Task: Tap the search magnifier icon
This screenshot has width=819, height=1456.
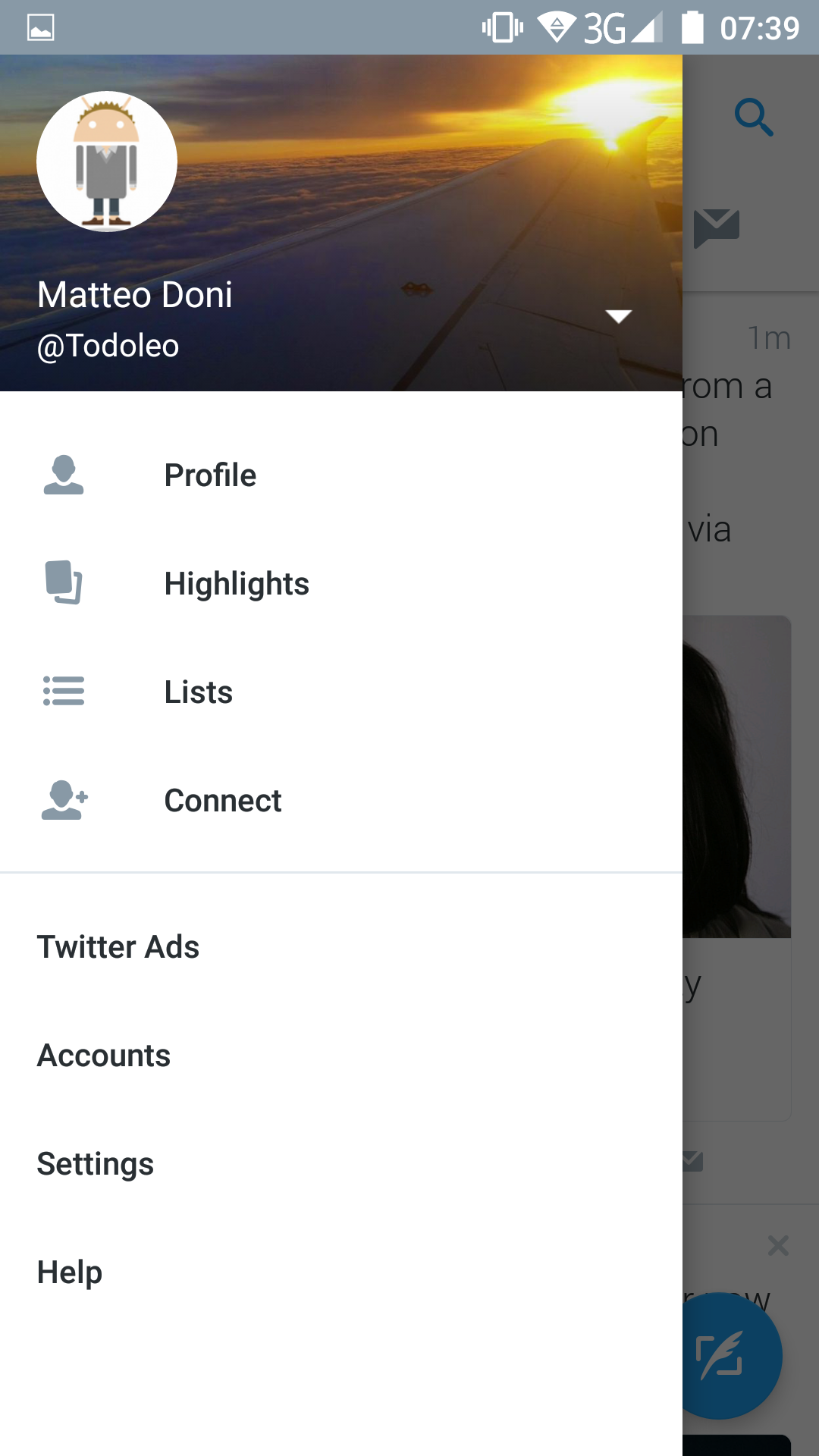Action: pyautogui.click(x=754, y=118)
